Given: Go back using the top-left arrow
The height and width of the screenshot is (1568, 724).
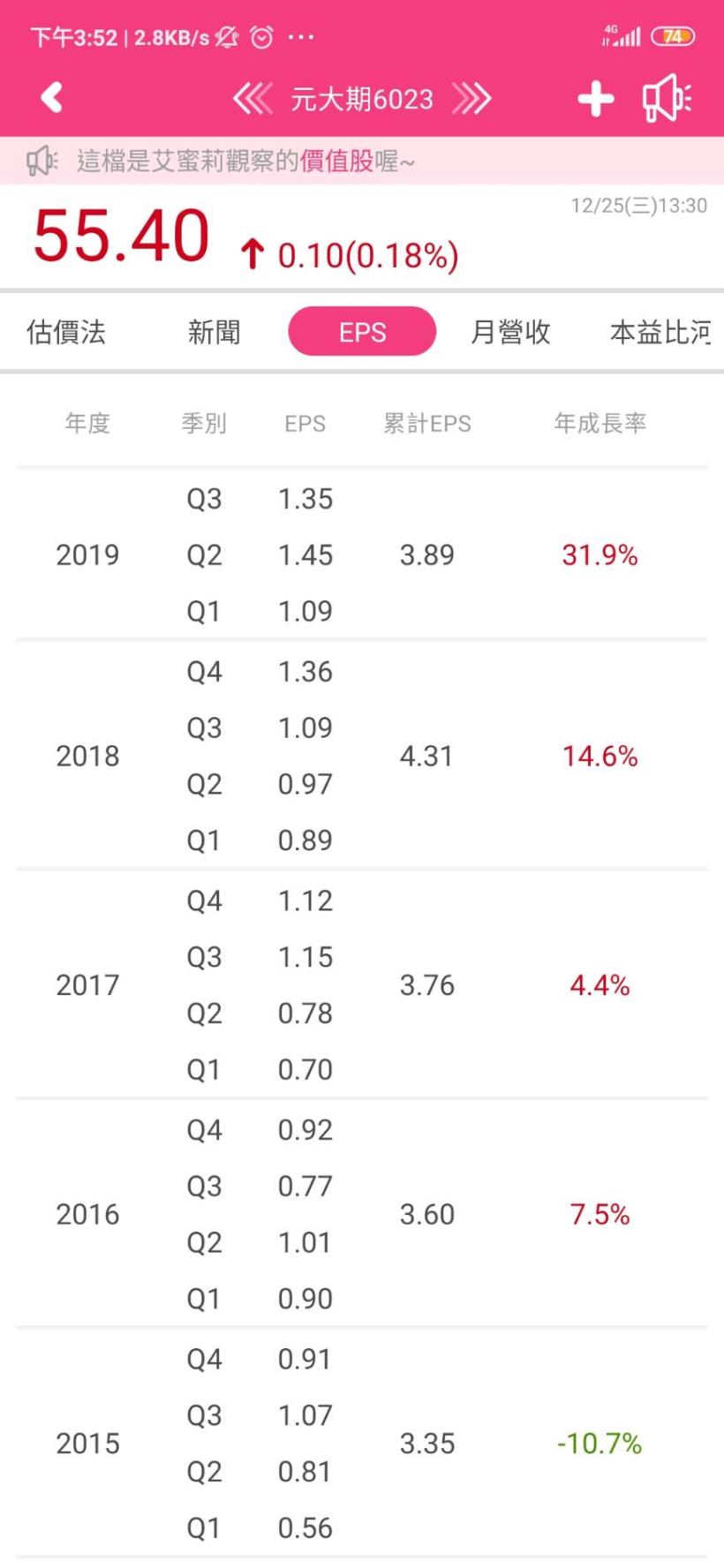Looking at the screenshot, I should click(x=52, y=97).
